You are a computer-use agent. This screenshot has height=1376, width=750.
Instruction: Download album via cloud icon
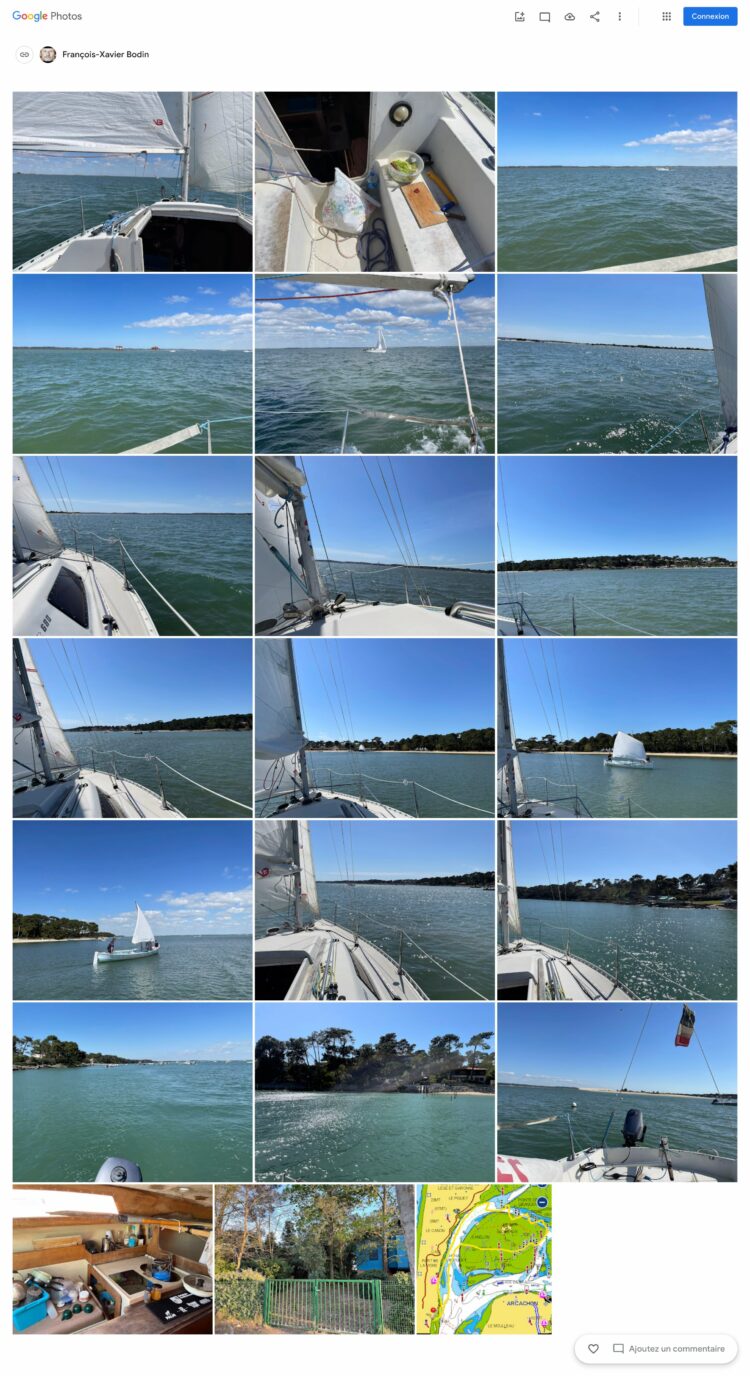[x=570, y=16]
